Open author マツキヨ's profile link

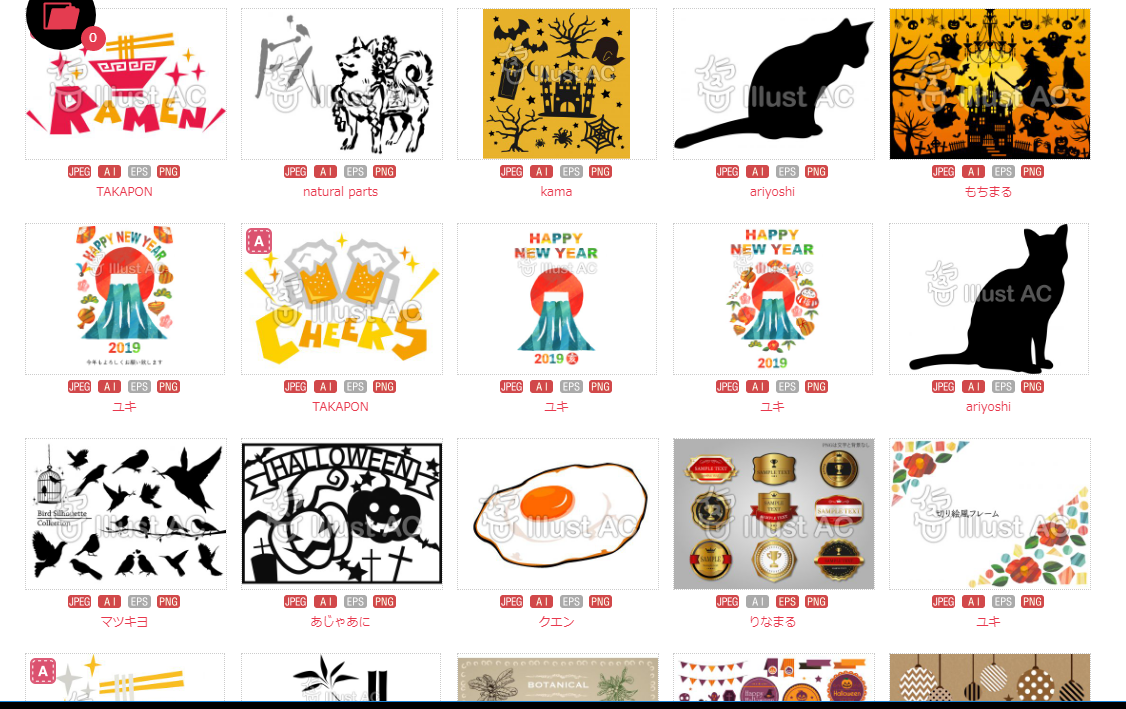[124, 622]
